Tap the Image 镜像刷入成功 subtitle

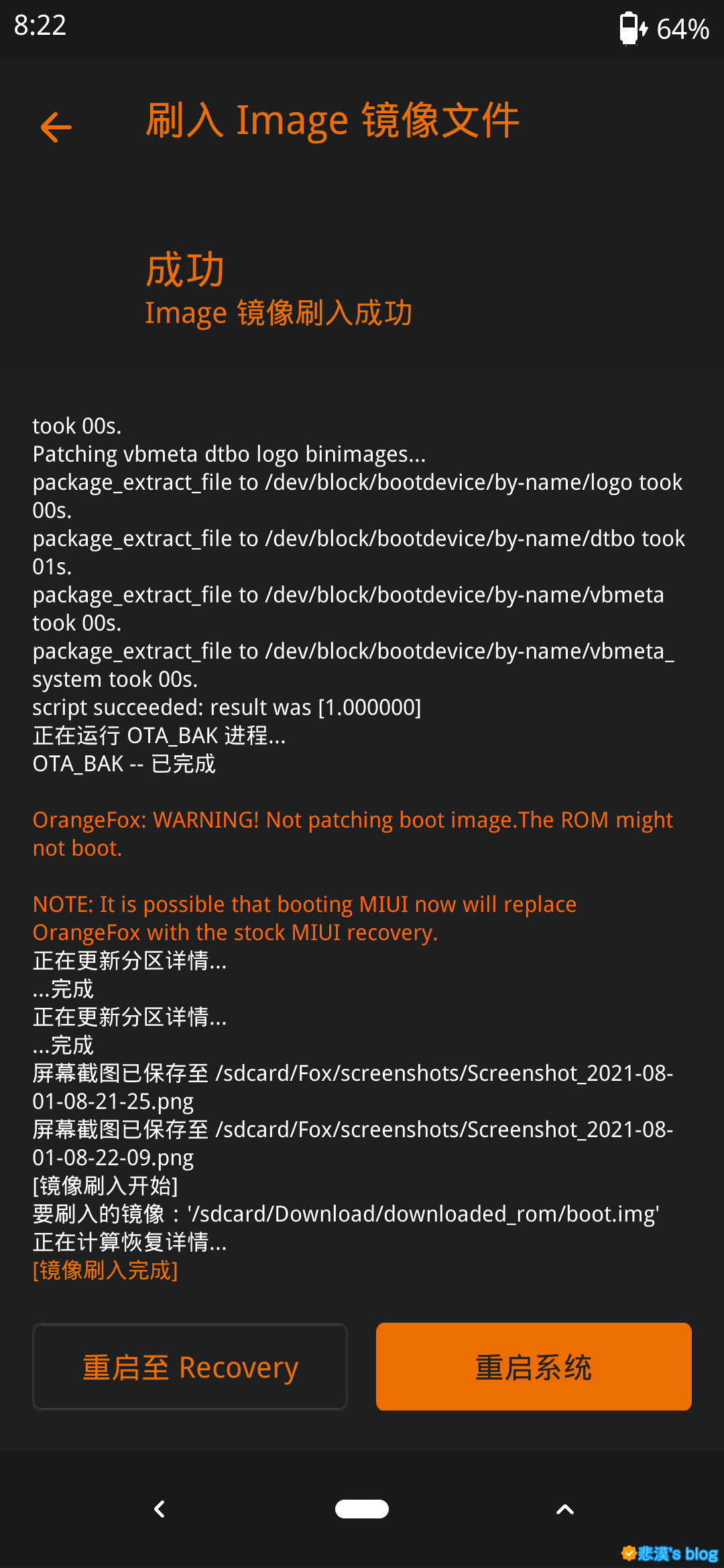(279, 312)
